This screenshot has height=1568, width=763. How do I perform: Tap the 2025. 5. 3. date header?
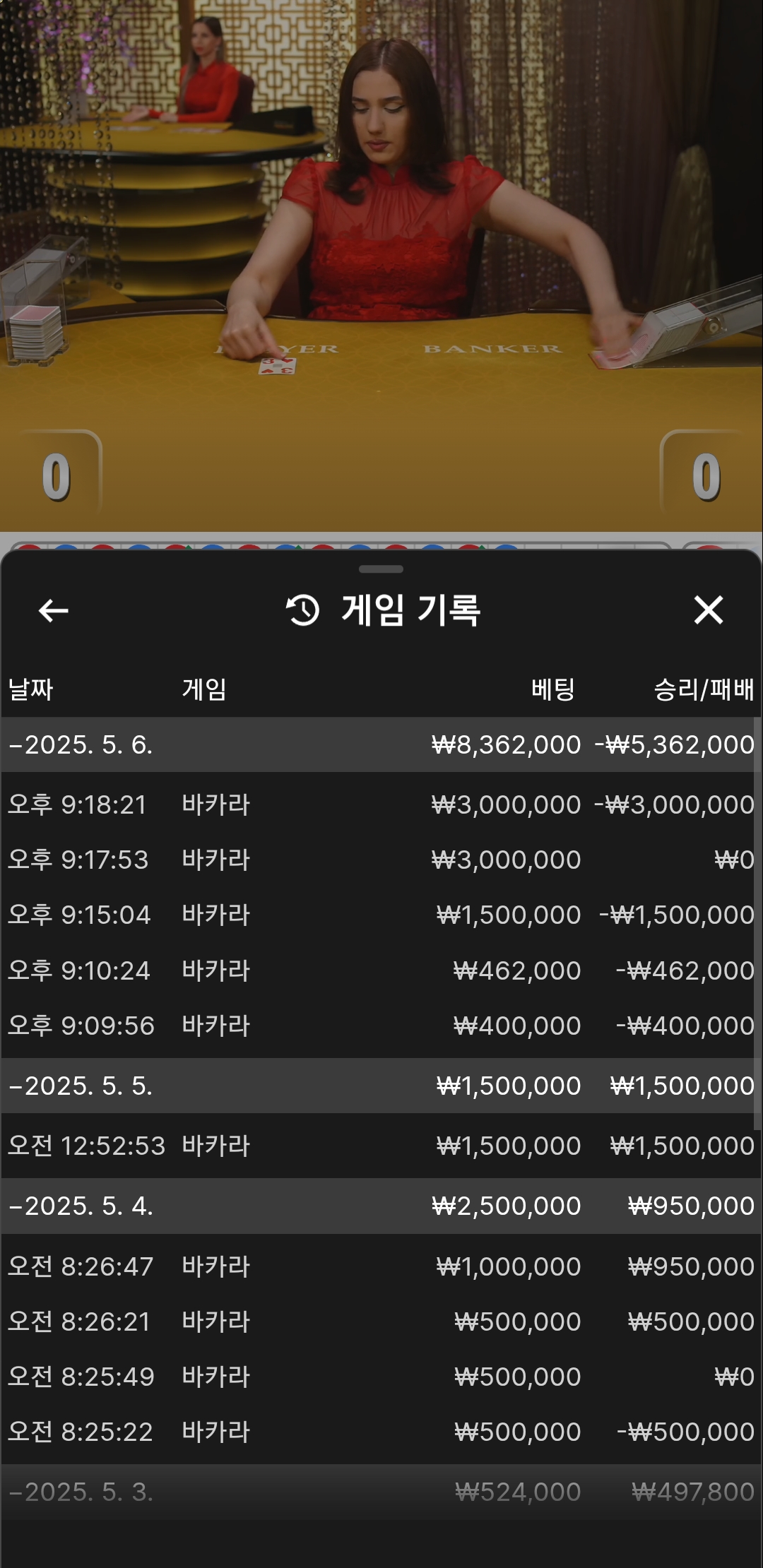81,1492
